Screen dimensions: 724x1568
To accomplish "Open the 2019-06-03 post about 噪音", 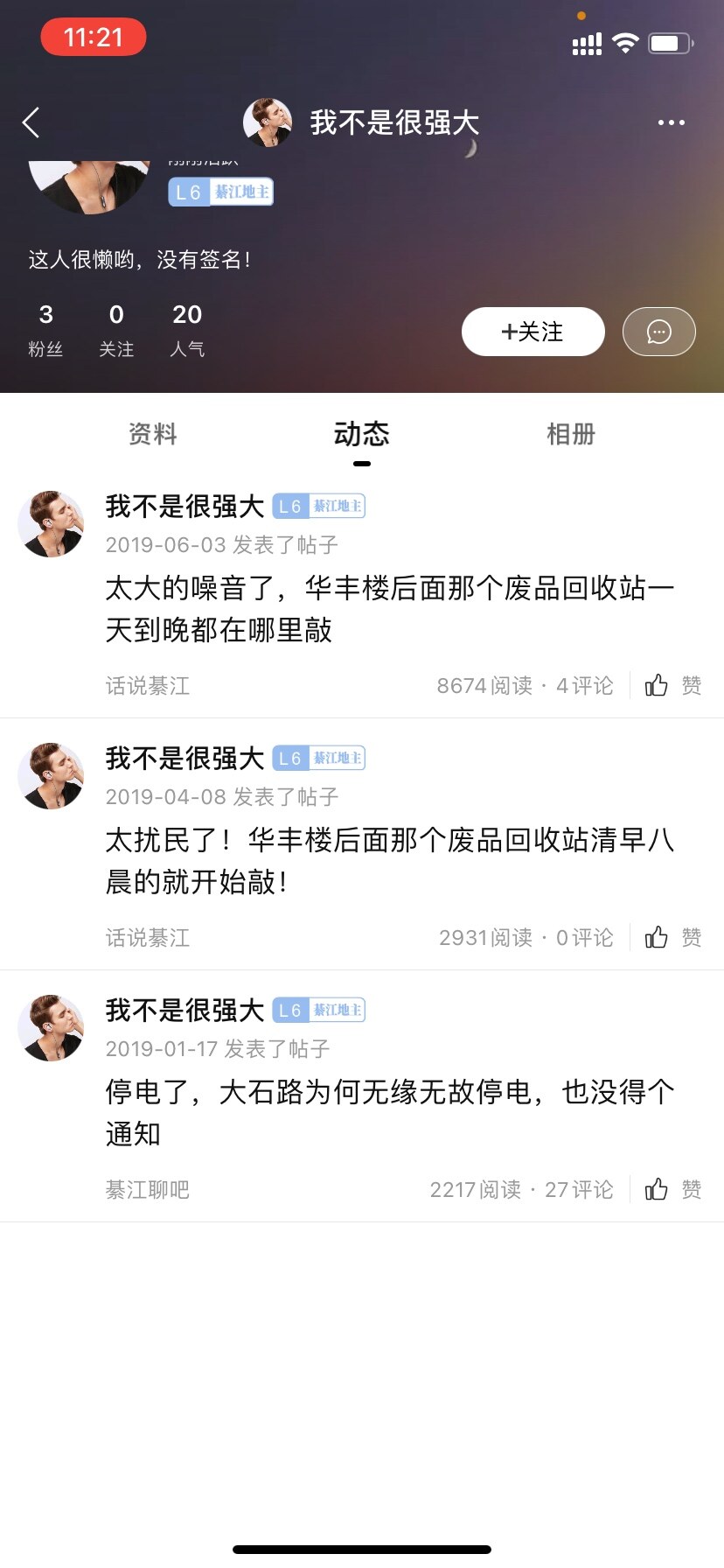I will coord(389,609).
